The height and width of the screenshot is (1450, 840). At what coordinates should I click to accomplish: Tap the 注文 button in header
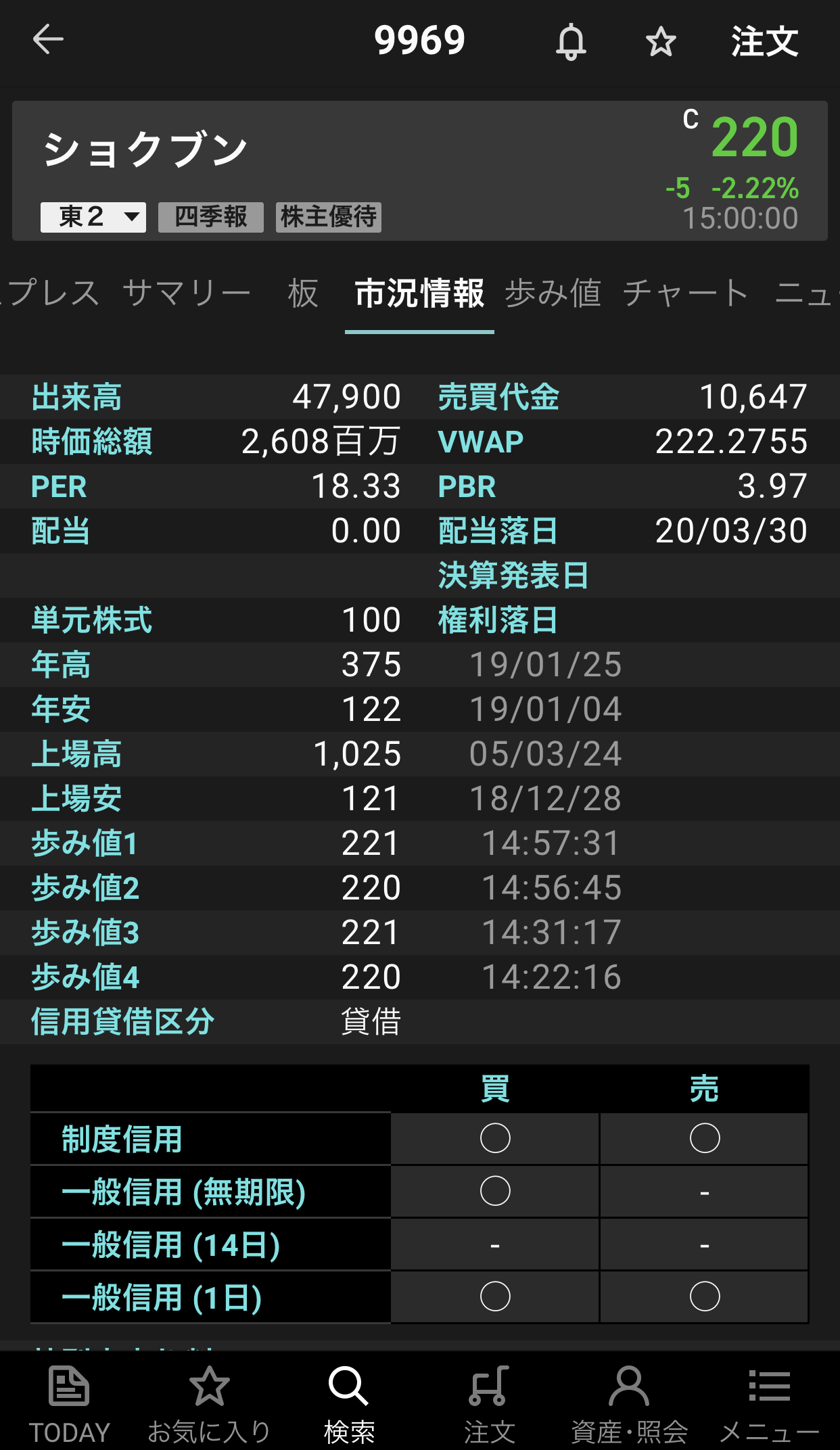pyautogui.click(x=764, y=42)
